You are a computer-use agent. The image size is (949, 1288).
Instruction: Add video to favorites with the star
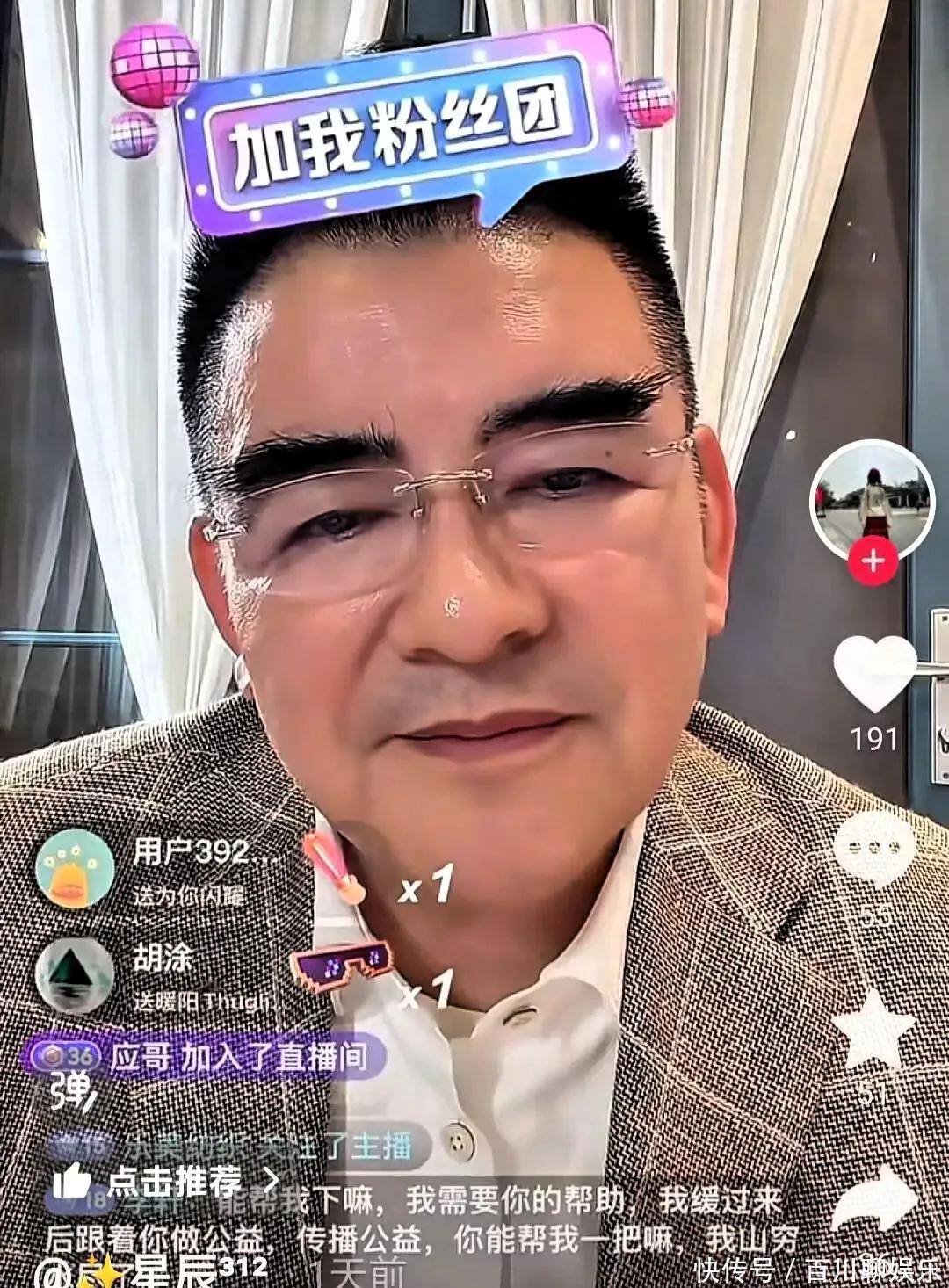(x=873, y=1030)
